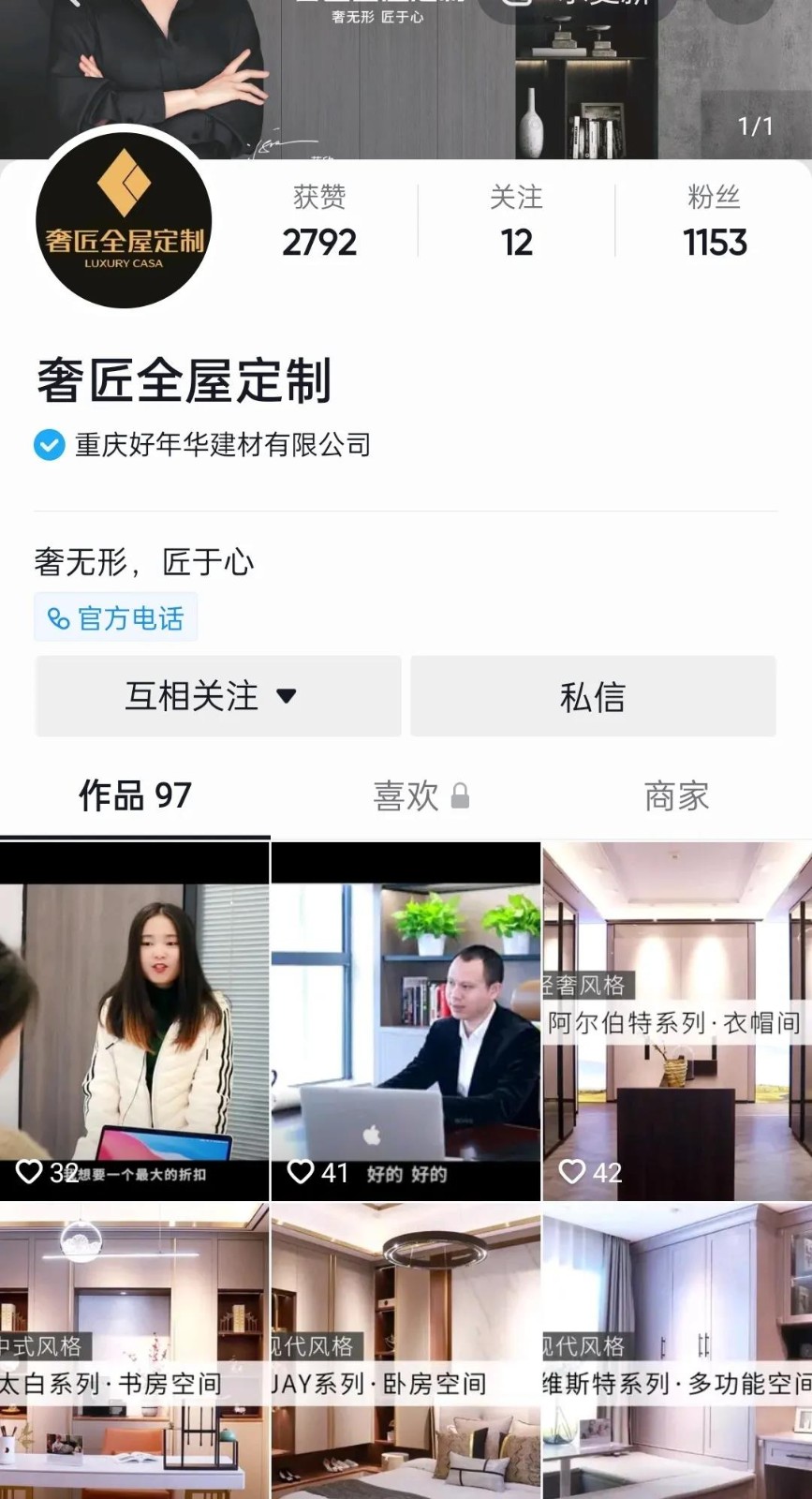812x1499 pixels.
Task: Switch to the 作品 97 tab
Action: pyautogui.click(x=135, y=796)
